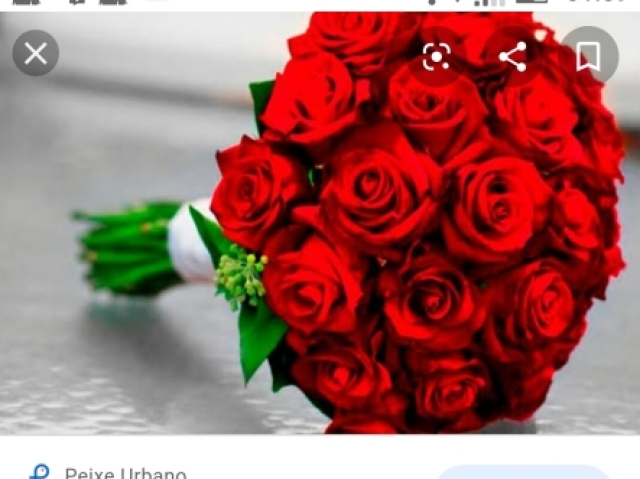Share the rose bouquet image
The image size is (640, 479).
click(x=512, y=56)
